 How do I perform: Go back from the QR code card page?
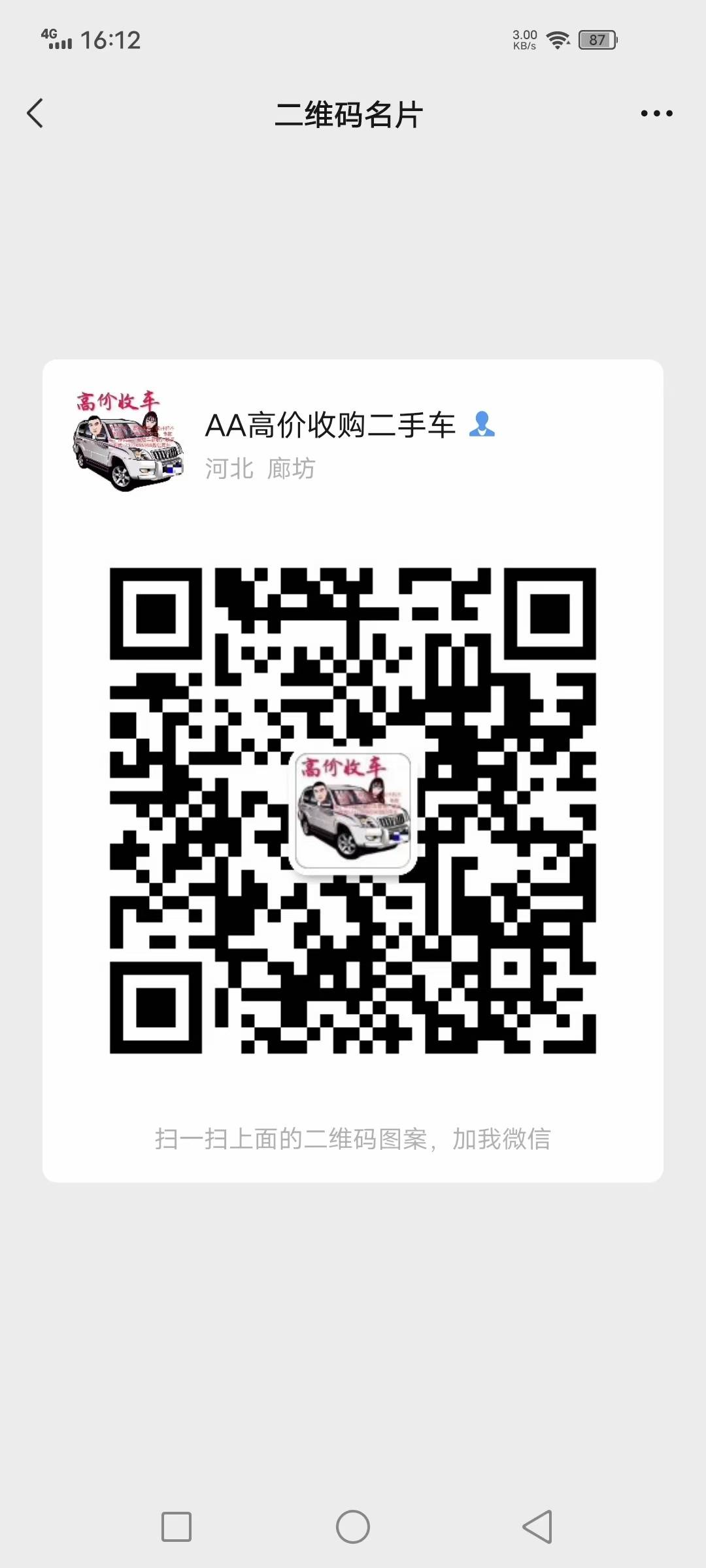pos(35,114)
